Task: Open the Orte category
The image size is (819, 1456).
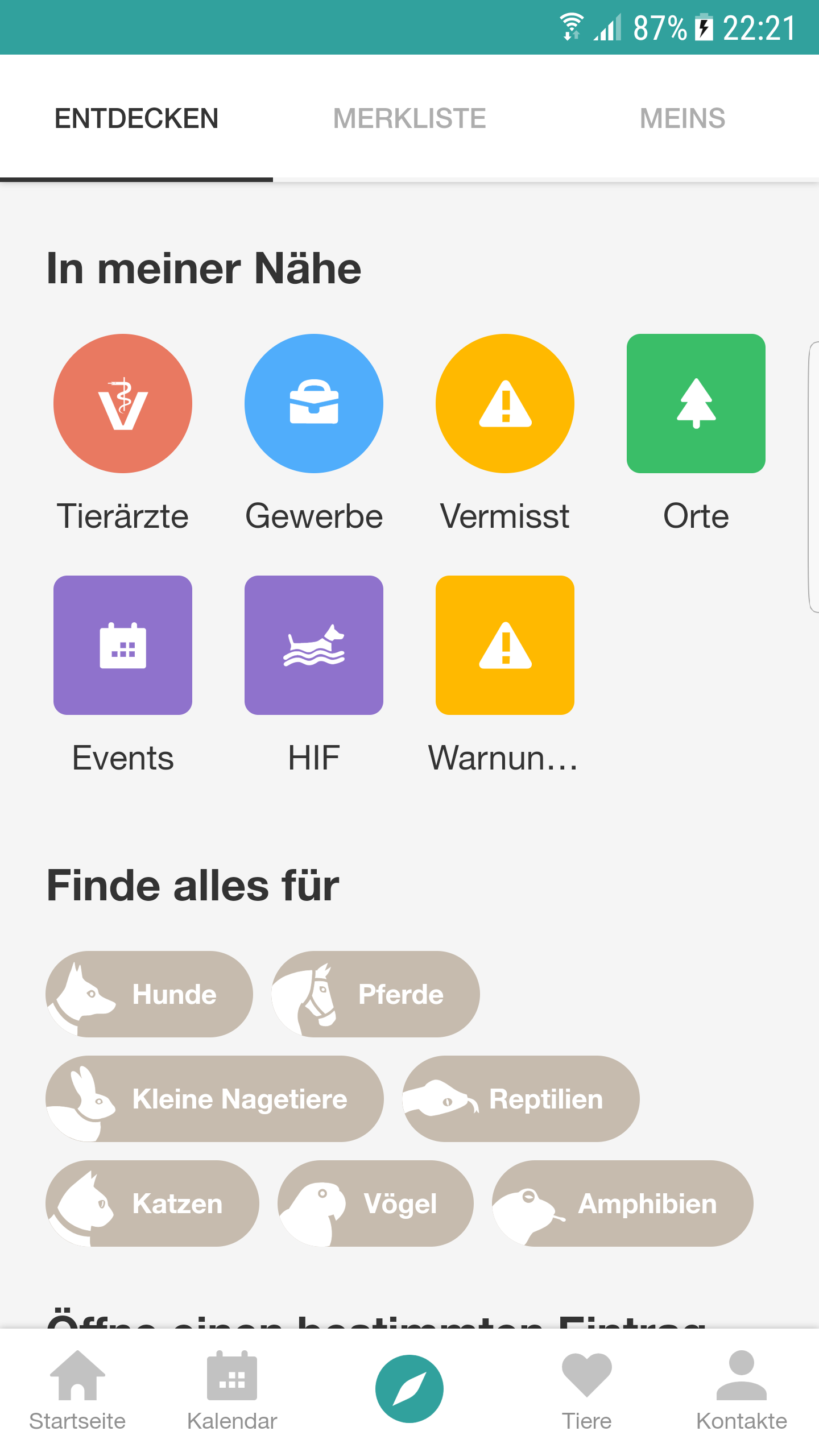Action: 696,404
